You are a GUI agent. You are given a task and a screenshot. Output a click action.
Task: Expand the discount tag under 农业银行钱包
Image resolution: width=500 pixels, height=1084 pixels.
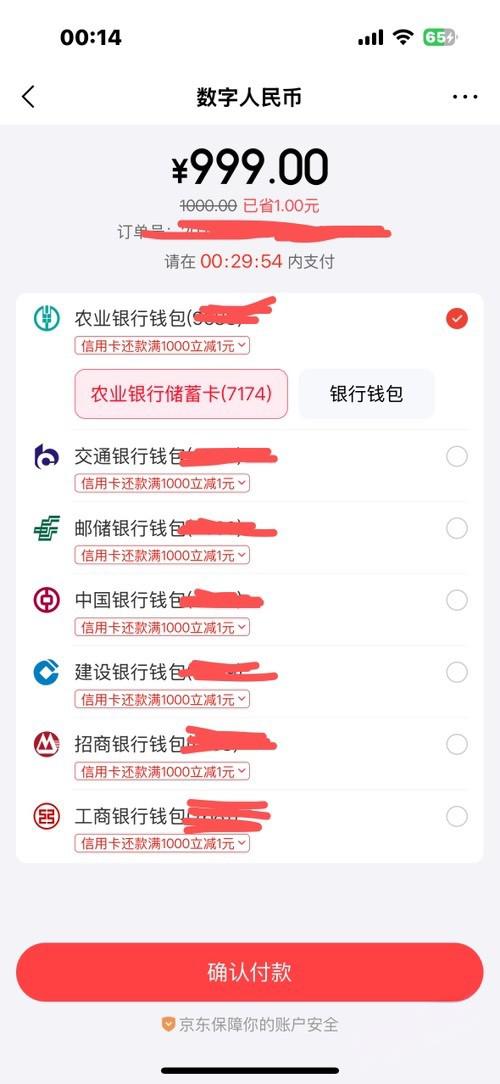[162, 346]
